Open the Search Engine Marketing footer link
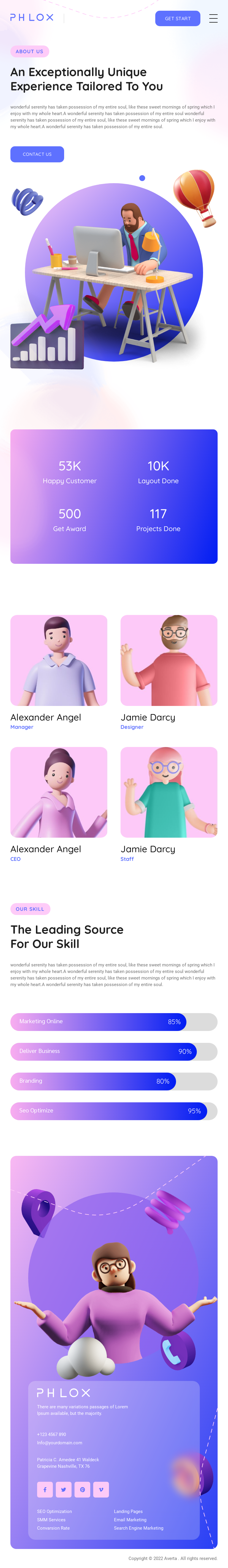Viewport: 228px width, 1568px height. [x=139, y=1528]
